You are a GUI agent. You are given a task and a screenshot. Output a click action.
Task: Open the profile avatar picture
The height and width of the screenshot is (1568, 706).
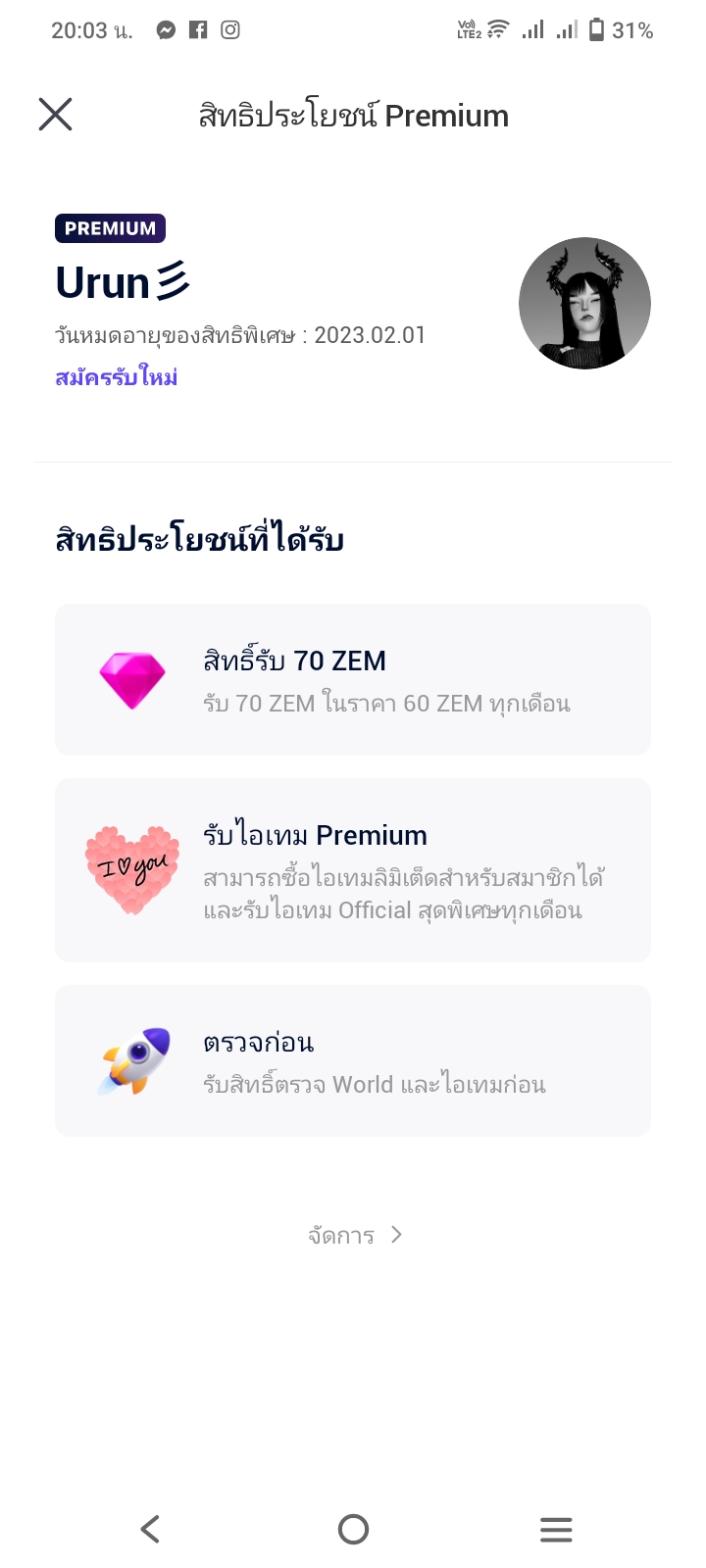[584, 303]
